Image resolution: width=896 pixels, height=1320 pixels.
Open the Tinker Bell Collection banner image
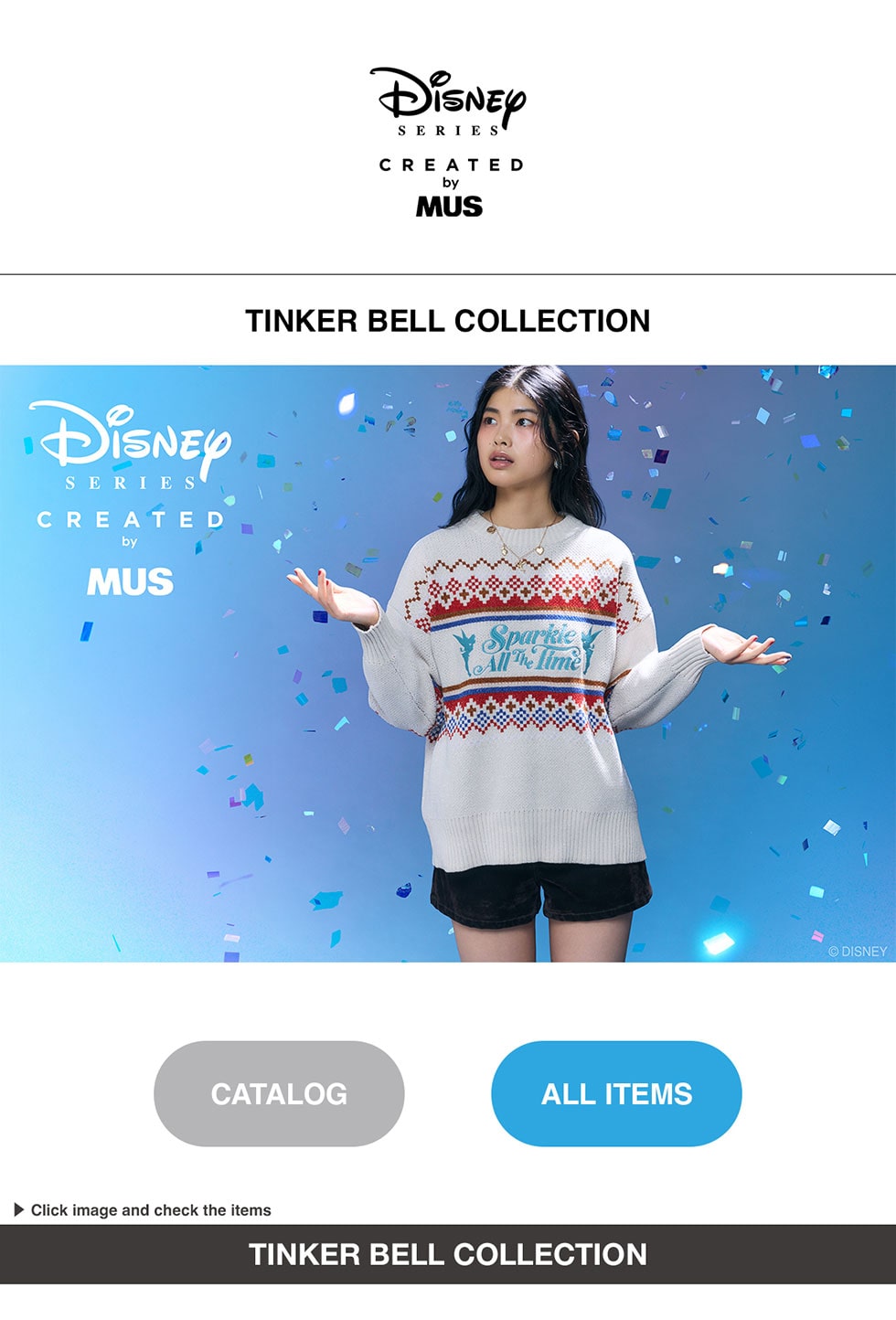point(448,663)
